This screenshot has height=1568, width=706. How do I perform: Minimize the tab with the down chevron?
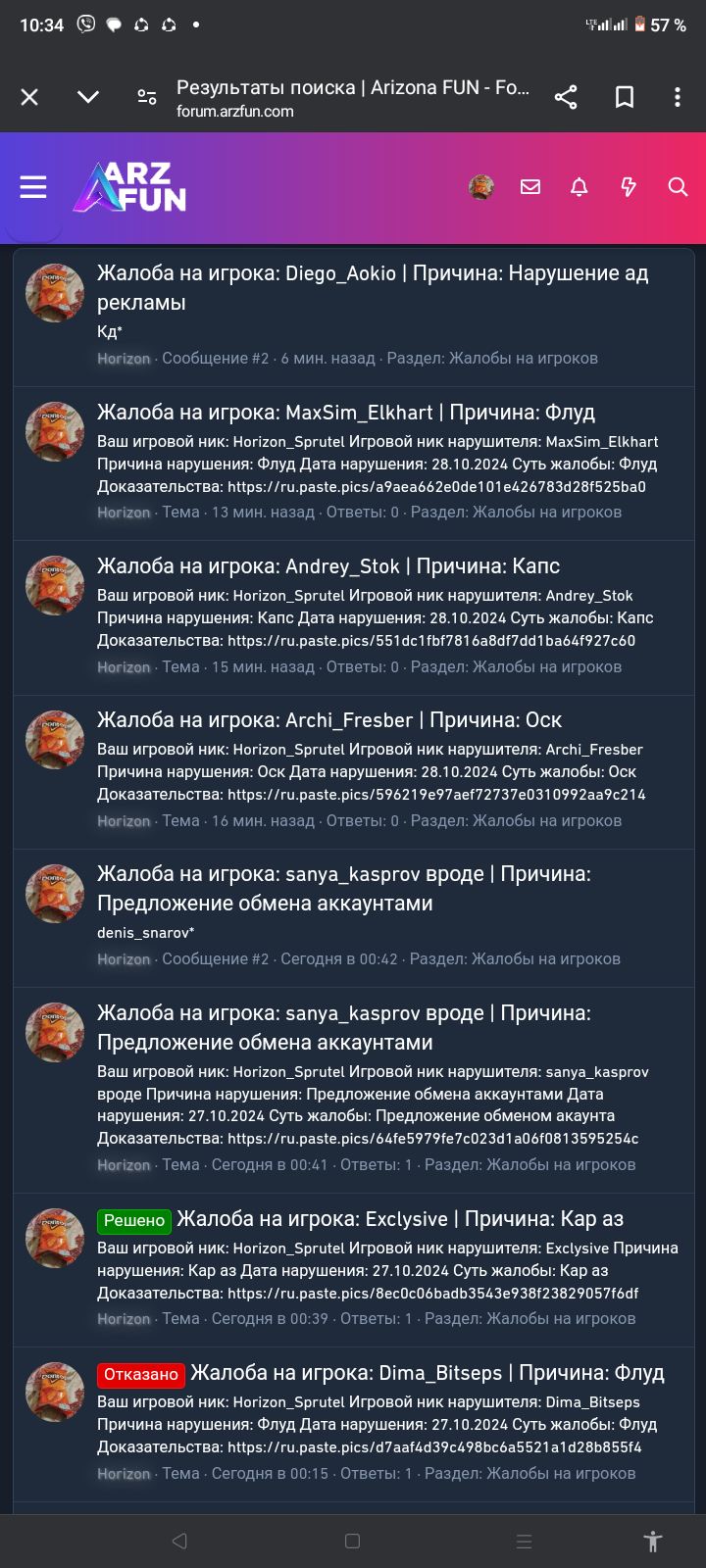point(88,97)
